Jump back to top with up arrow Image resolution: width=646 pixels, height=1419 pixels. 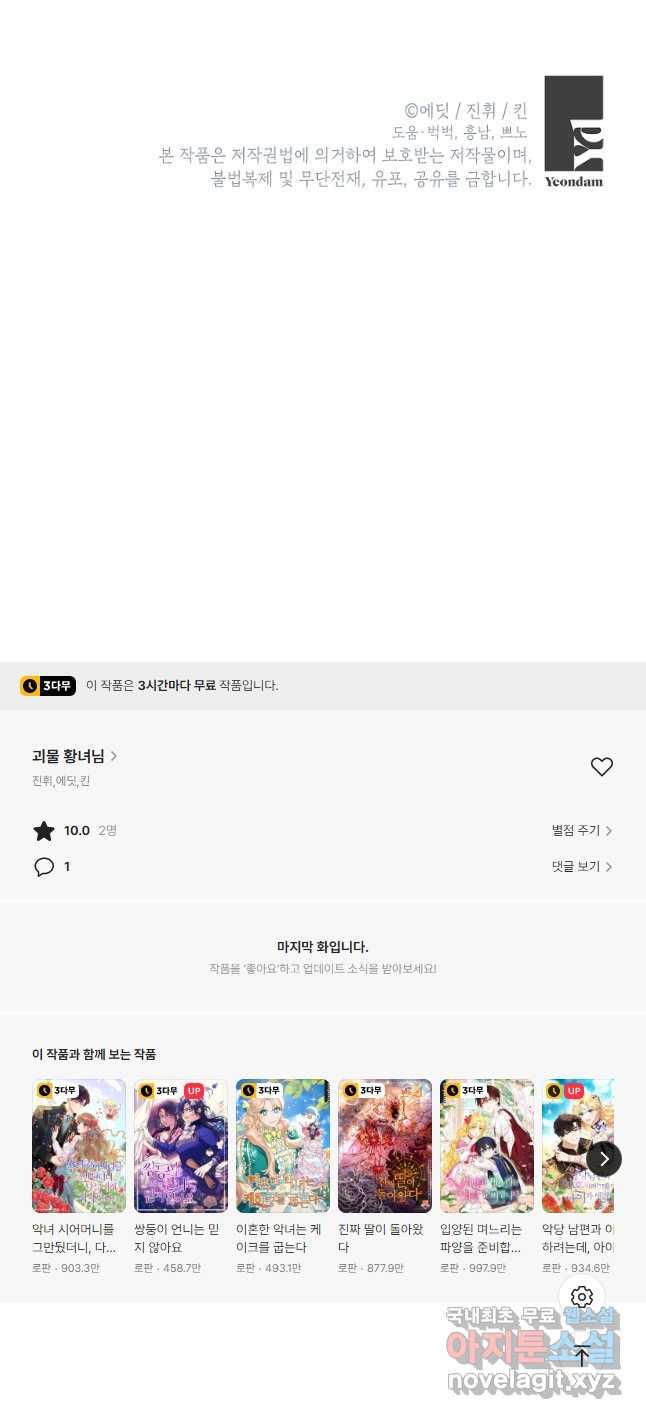(582, 1356)
